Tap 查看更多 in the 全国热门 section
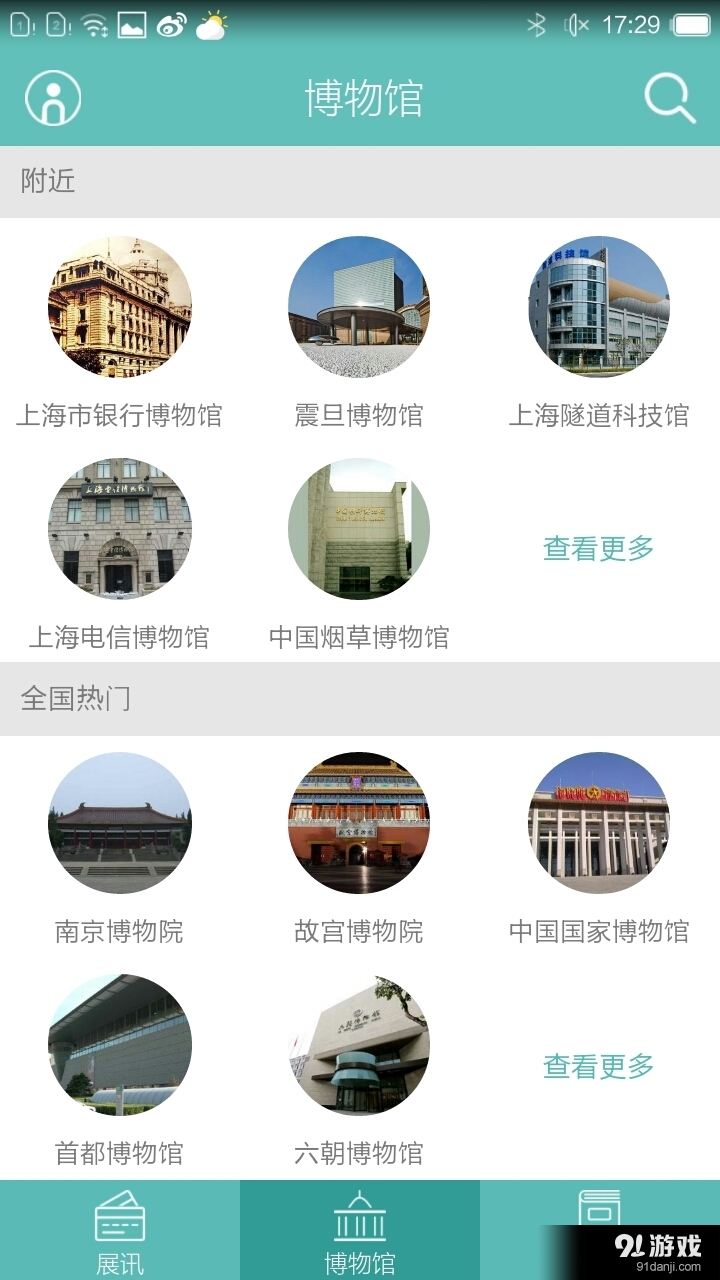 [x=598, y=1066]
